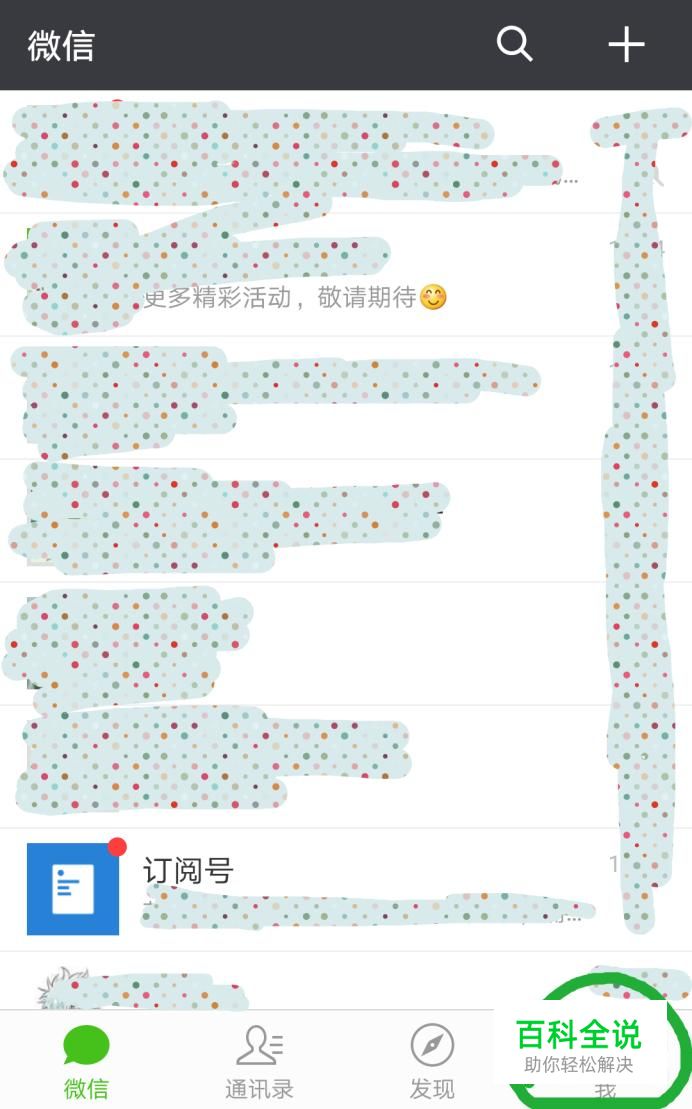Open the search magnifier icon
Screen dimensions: 692x1109
point(514,44)
